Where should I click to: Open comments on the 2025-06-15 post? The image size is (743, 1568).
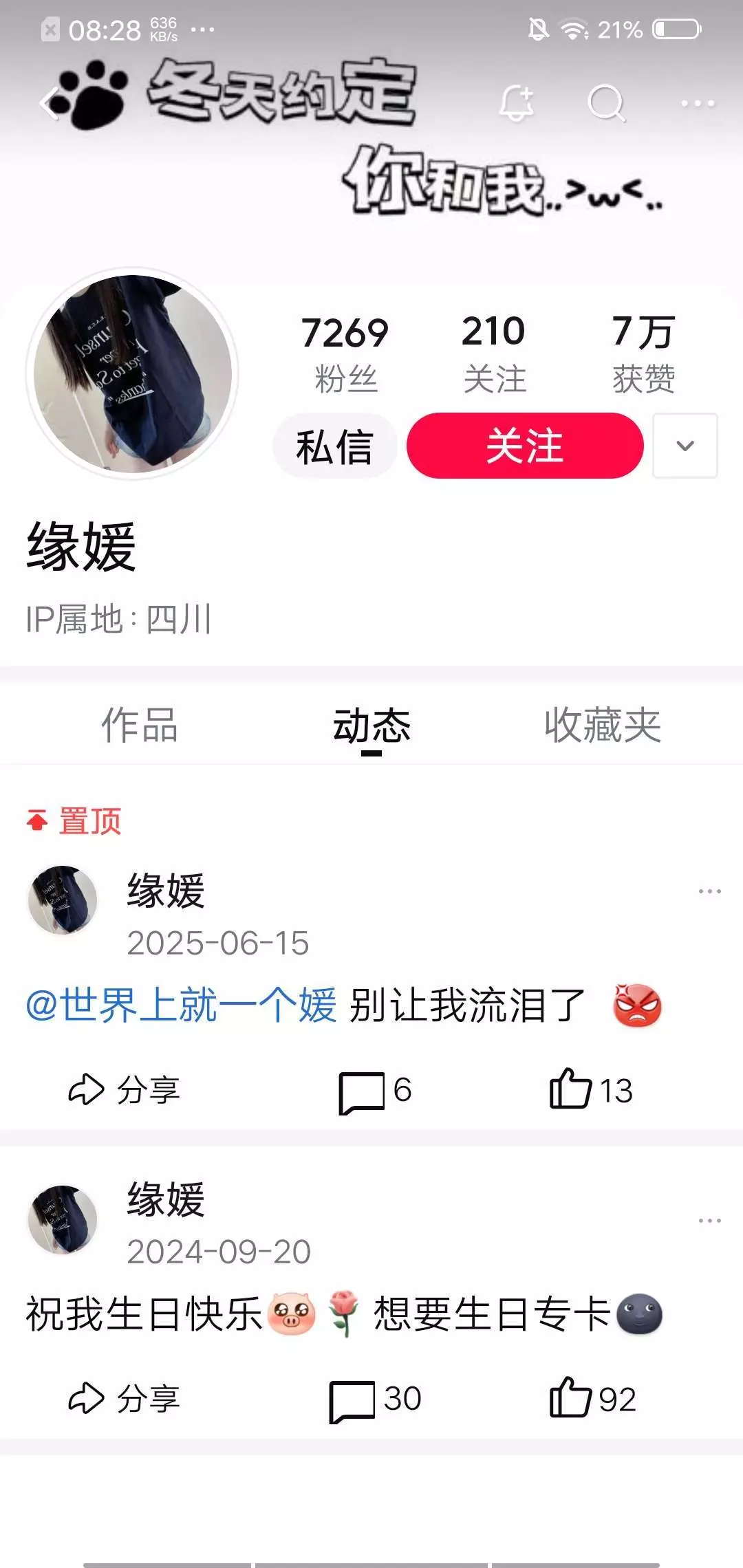pos(375,1091)
